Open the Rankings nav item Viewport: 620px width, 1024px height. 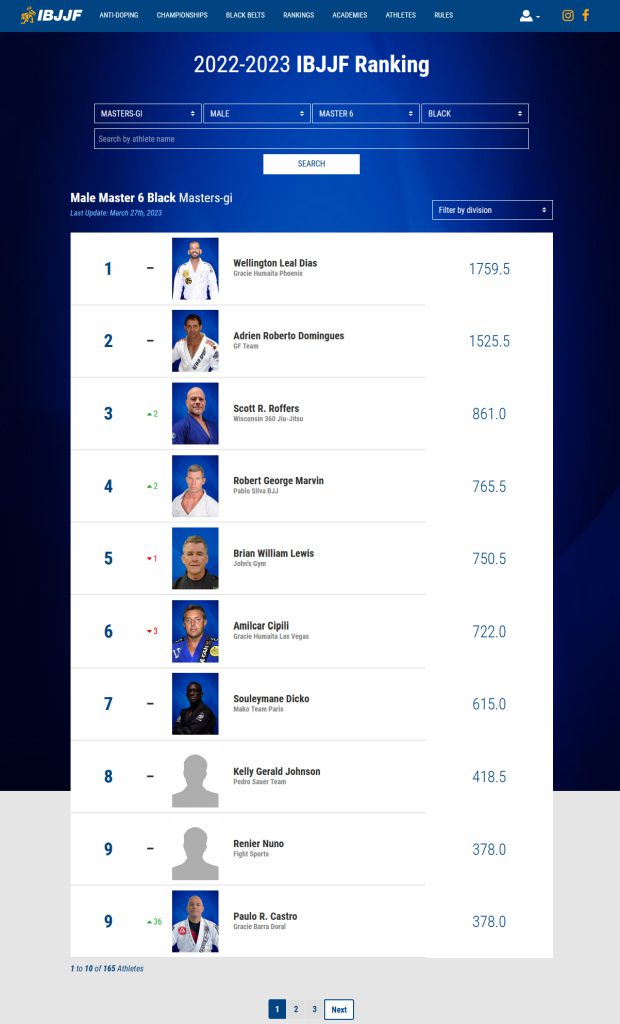coord(299,15)
